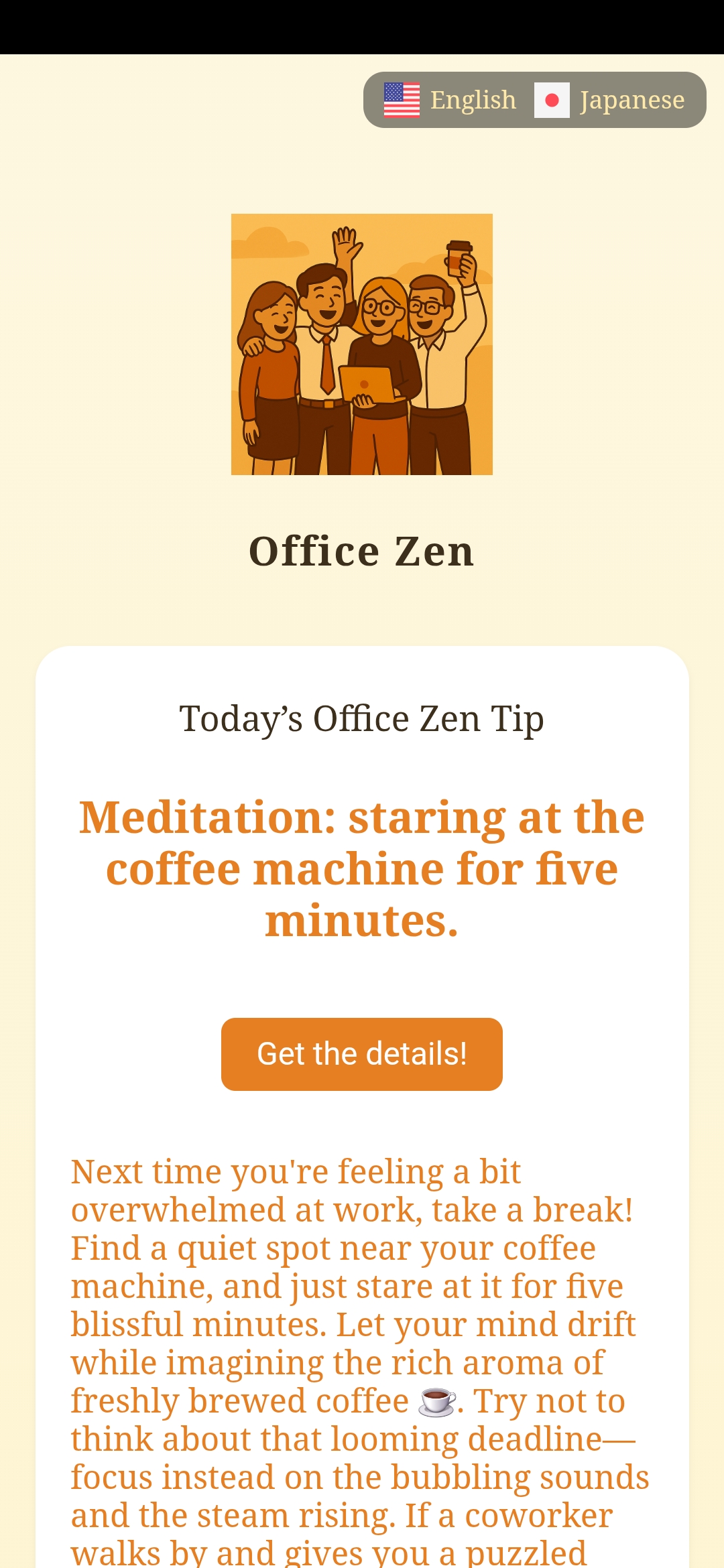
Task: Switch language to Japanese
Action: [x=610, y=100]
